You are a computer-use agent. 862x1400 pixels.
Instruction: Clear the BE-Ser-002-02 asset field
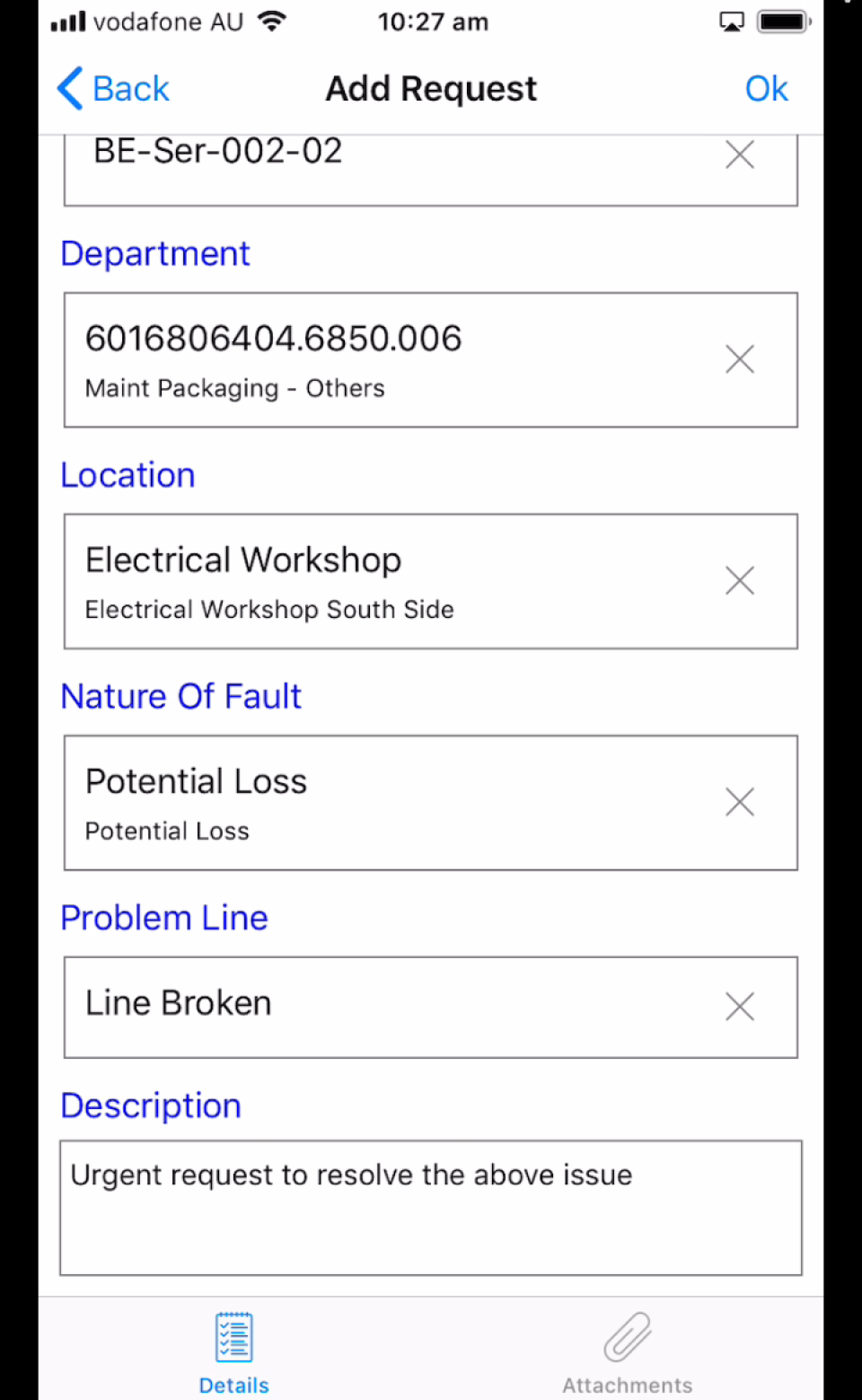(x=739, y=154)
